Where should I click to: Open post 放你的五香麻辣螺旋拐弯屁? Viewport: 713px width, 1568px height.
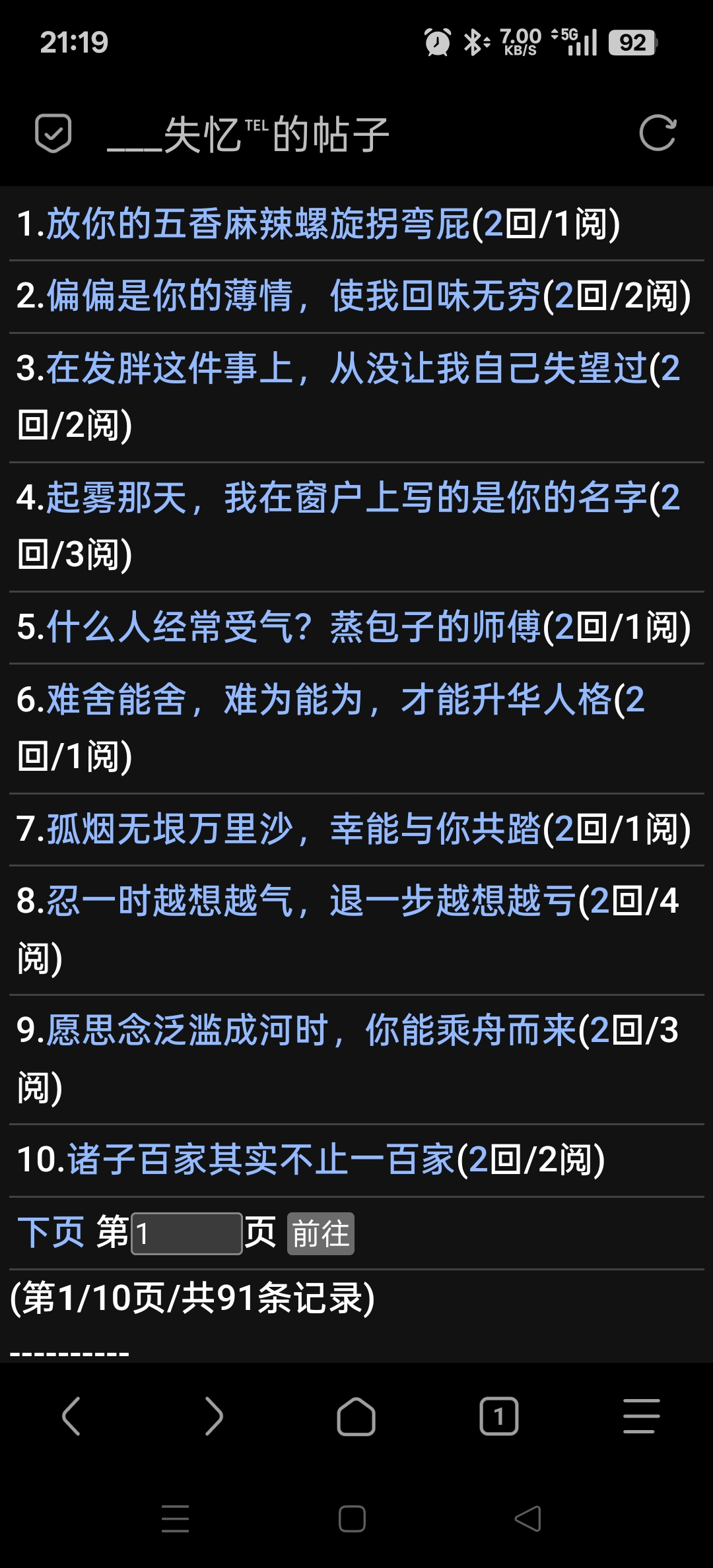point(257,224)
